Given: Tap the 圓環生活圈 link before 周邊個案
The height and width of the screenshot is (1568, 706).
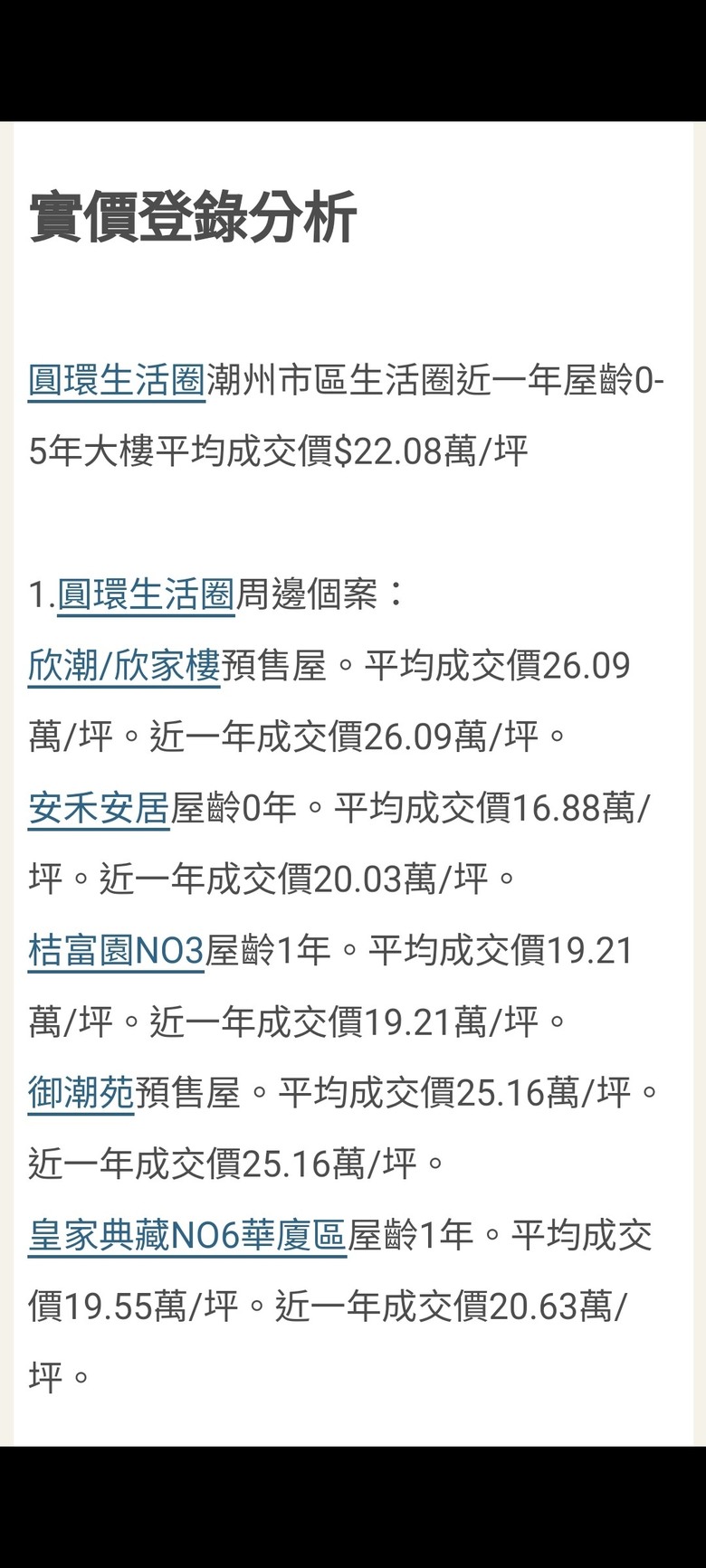Looking at the screenshot, I should 146,595.
